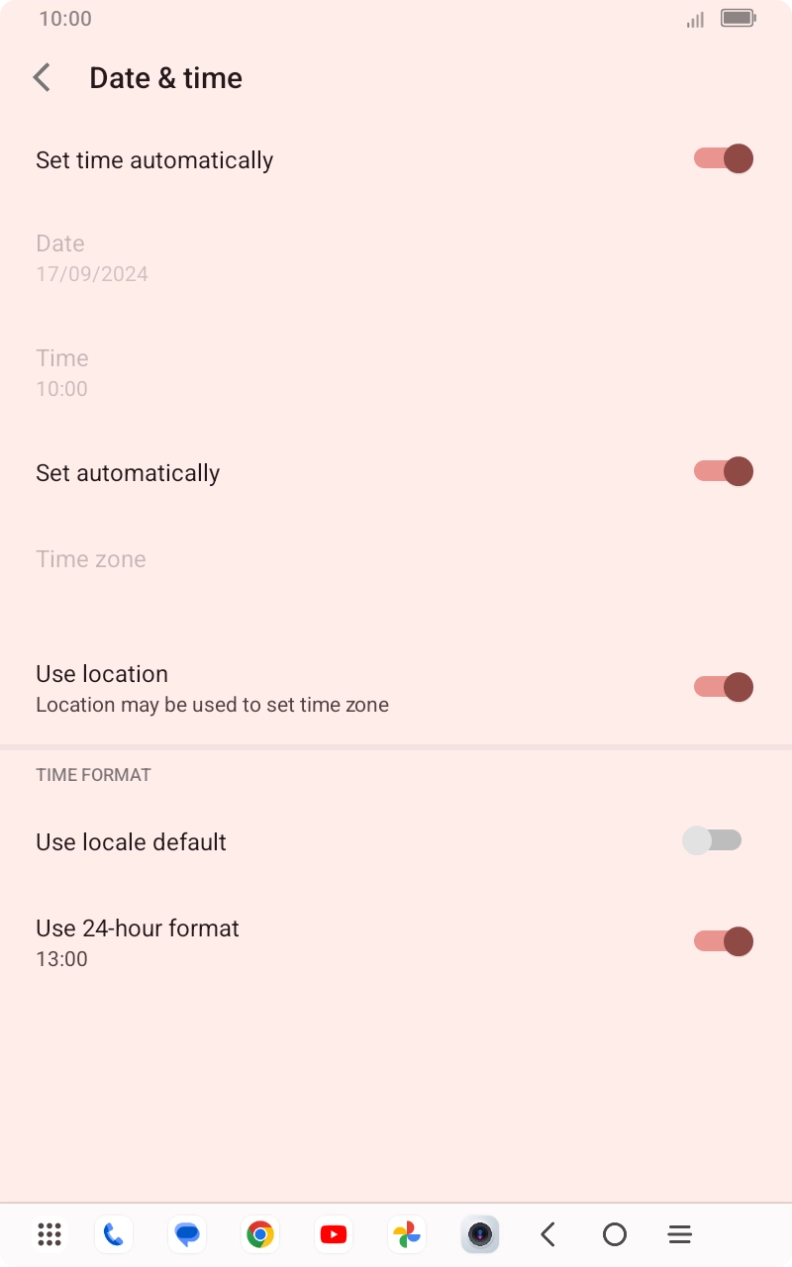Tap the back arrow in the header
The height and width of the screenshot is (1267, 792).
tap(41, 77)
